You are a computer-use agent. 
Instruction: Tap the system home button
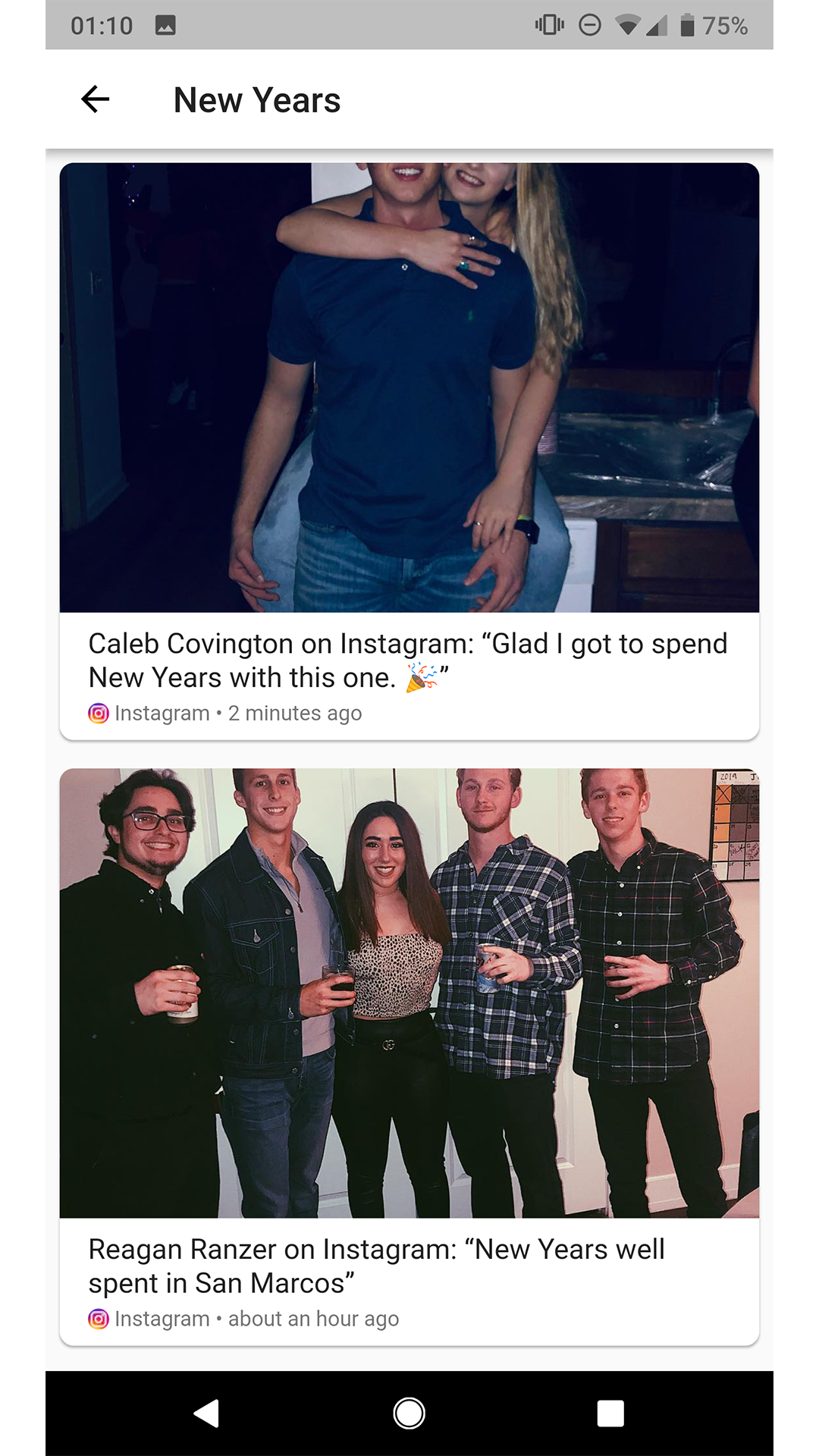[x=409, y=1414]
